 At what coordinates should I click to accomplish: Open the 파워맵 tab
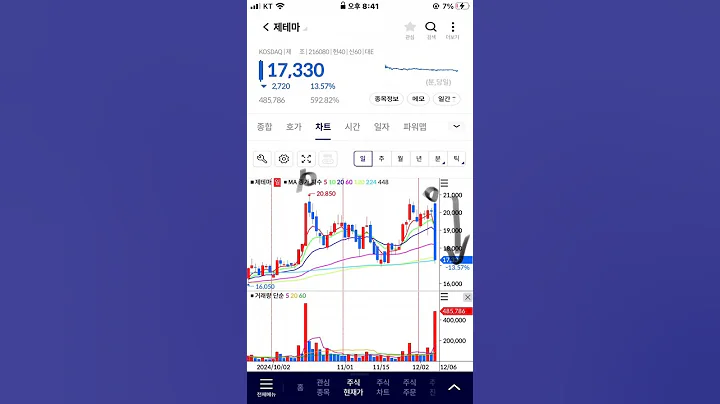tap(414, 127)
